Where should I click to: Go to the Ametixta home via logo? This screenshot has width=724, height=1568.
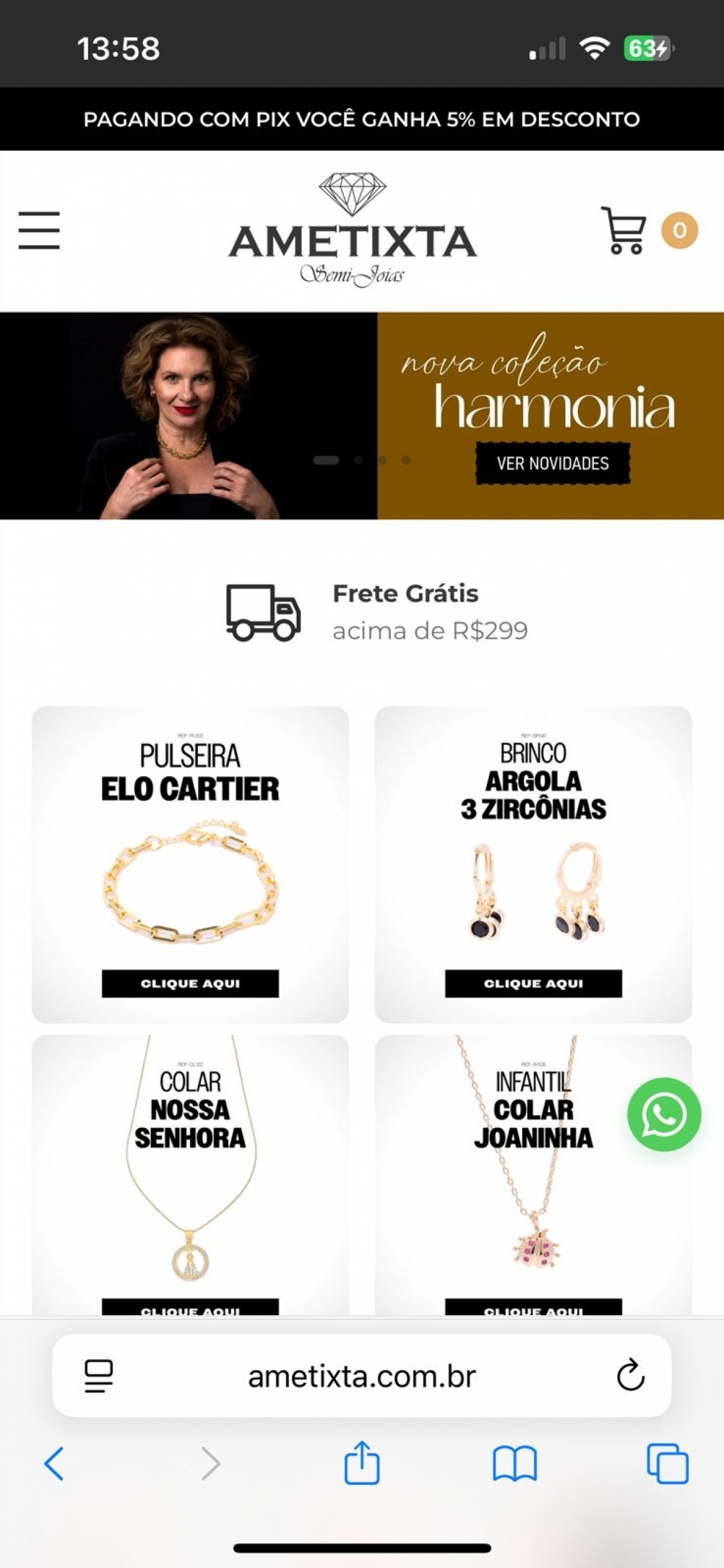point(353,231)
